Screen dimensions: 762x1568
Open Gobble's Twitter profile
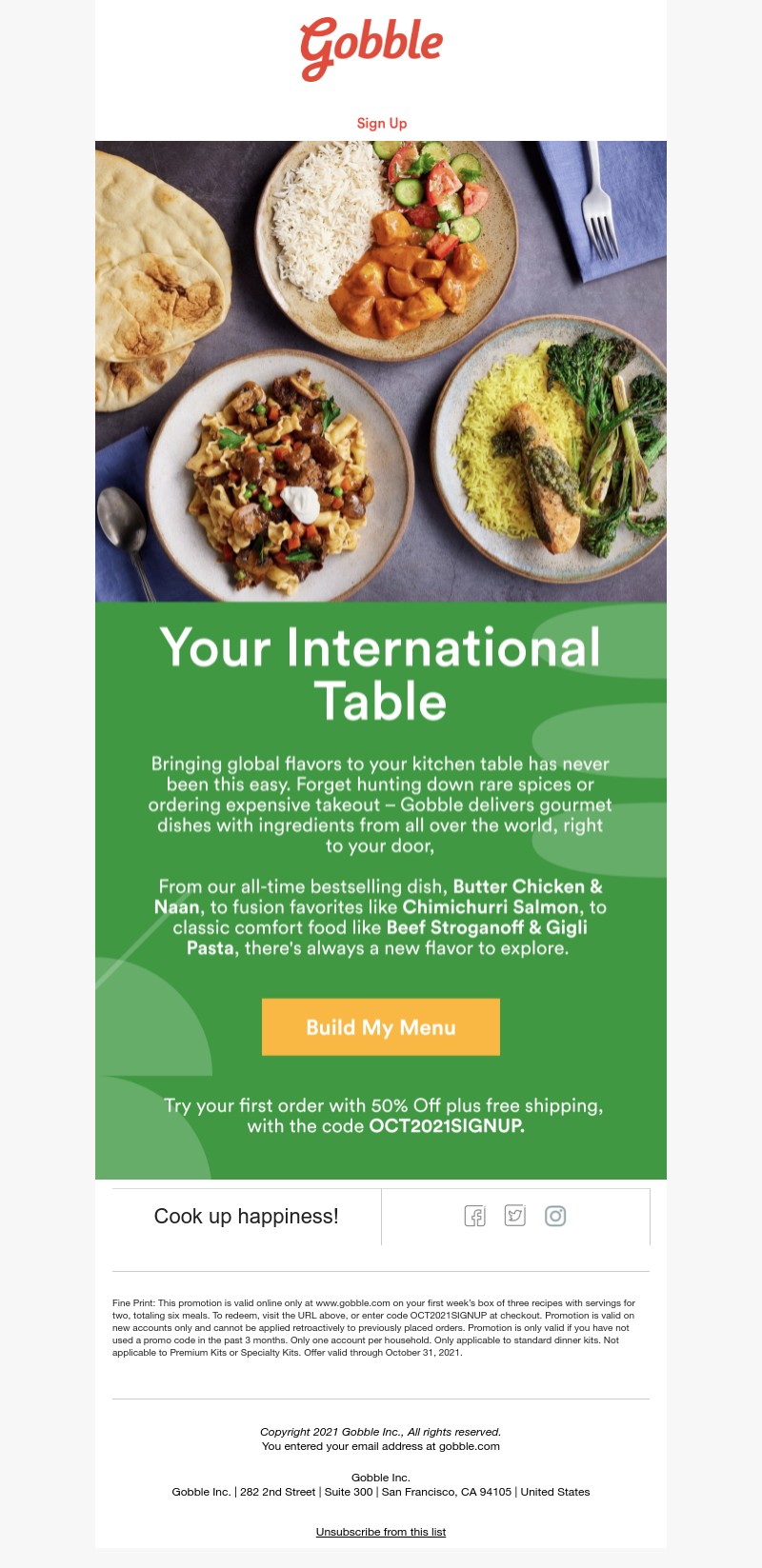(515, 1216)
